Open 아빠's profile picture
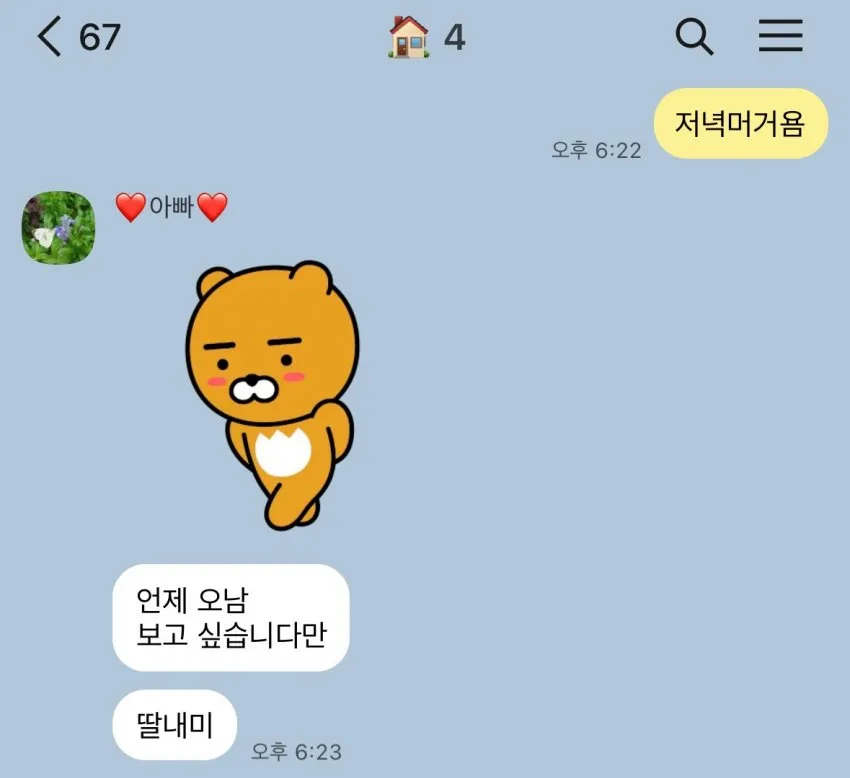This screenshot has width=850, height=778. click(58, 228)
